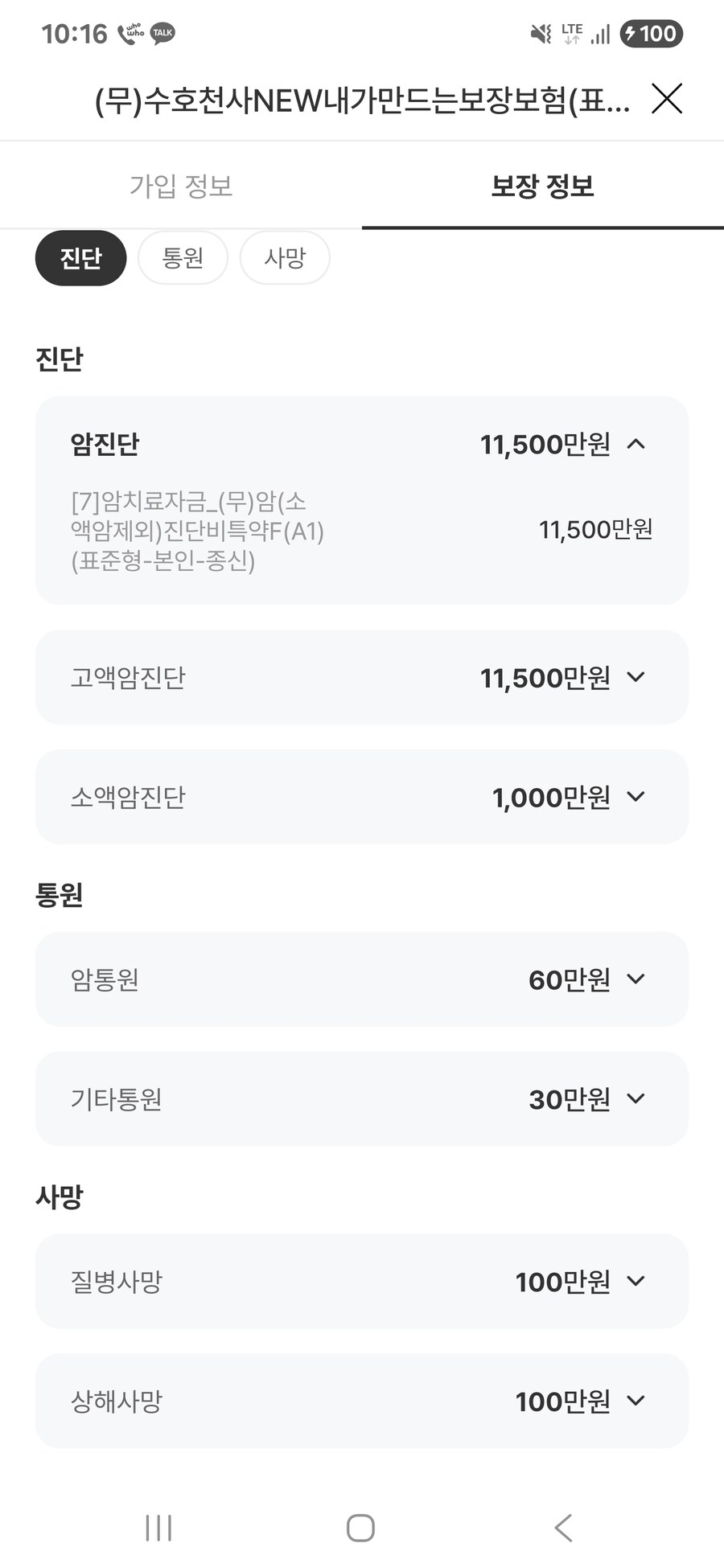Select the 사망 filter chip
The image size is (724, 1568).
pos(285,257)
